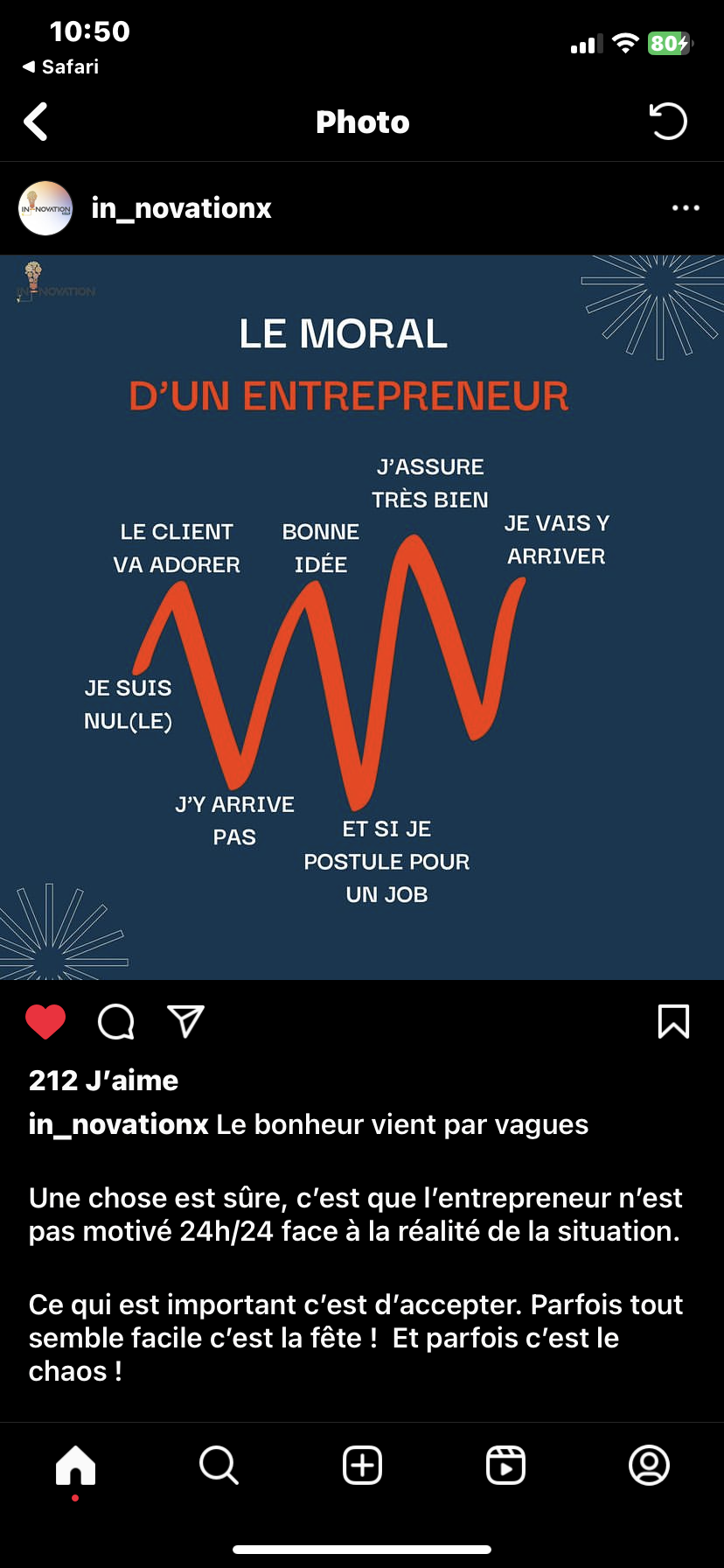The image size is (724, 1568).
Task: Create a new post with the plus tab
Action: tap(362, 1465)
